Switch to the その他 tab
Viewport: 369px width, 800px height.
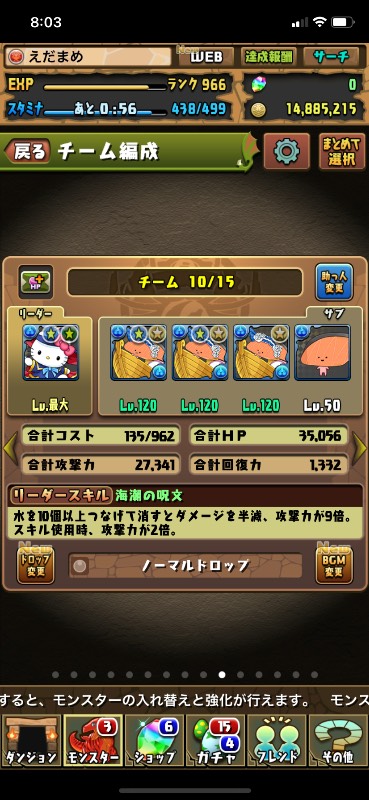(x=338, y=740)
